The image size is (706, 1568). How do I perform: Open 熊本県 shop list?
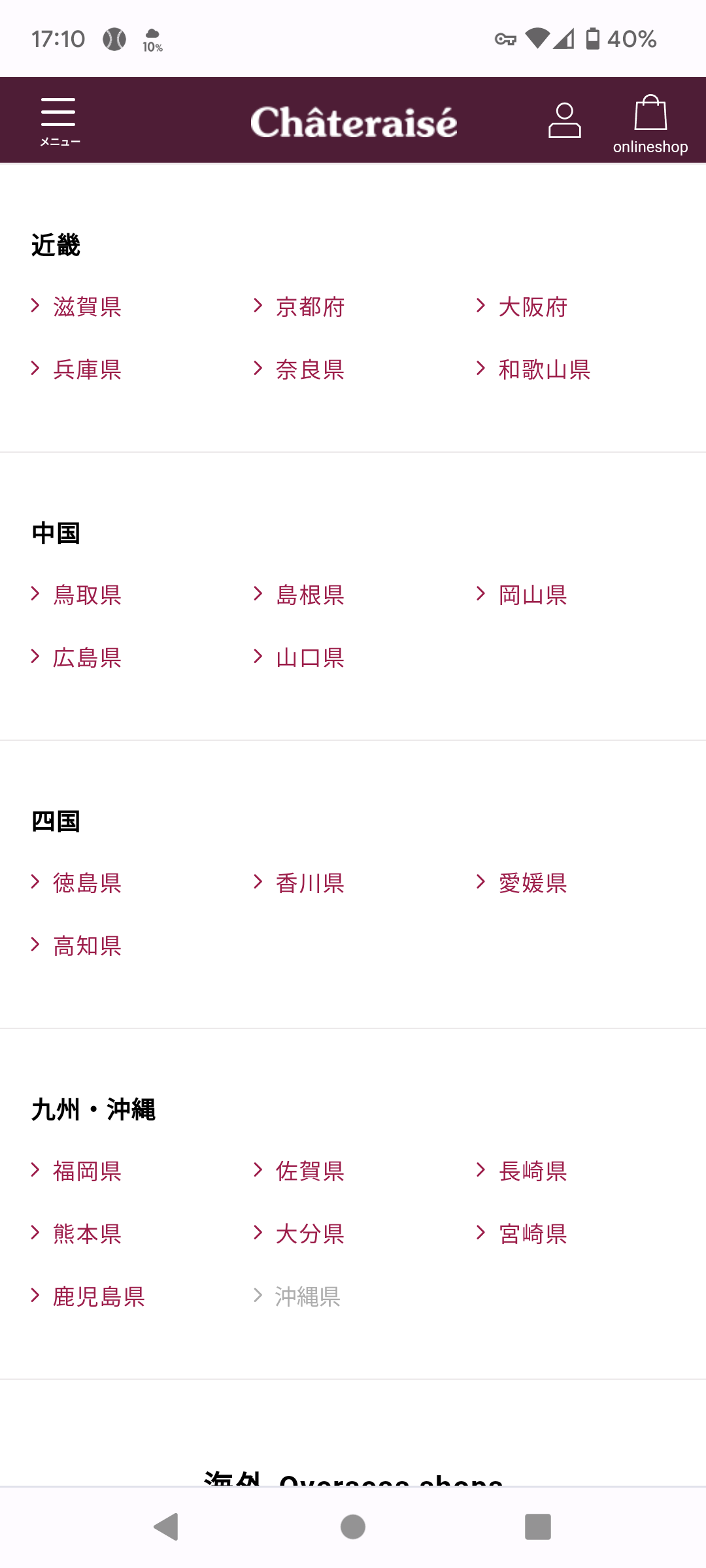tap(87, 1233)
